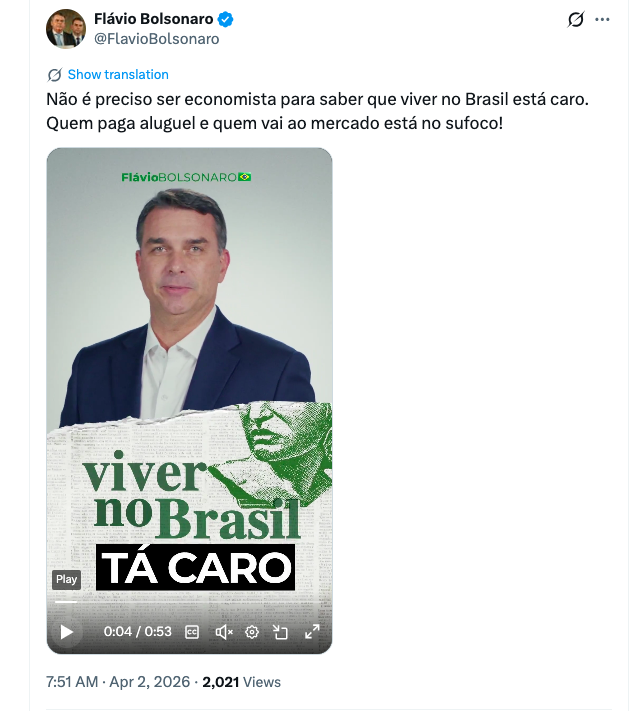This screenshot has width=636, height=711.
Task: View the 2,021 Views analytics
Action: (241, 682)
